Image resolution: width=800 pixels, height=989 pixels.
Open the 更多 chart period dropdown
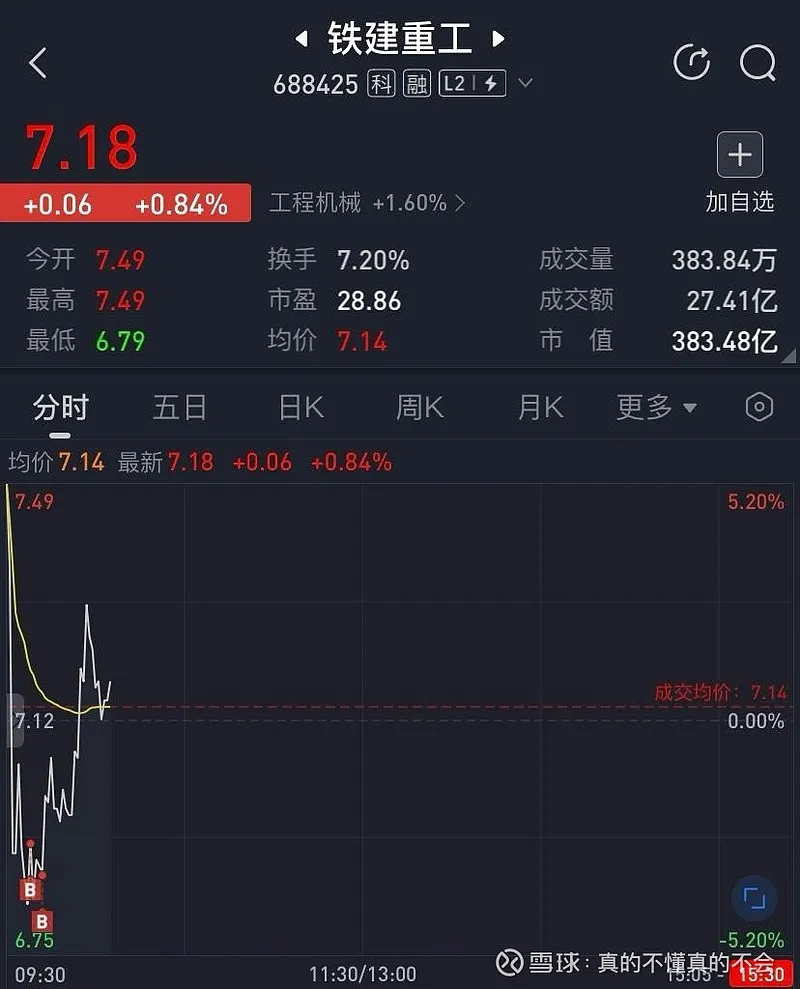click(656, 408)
